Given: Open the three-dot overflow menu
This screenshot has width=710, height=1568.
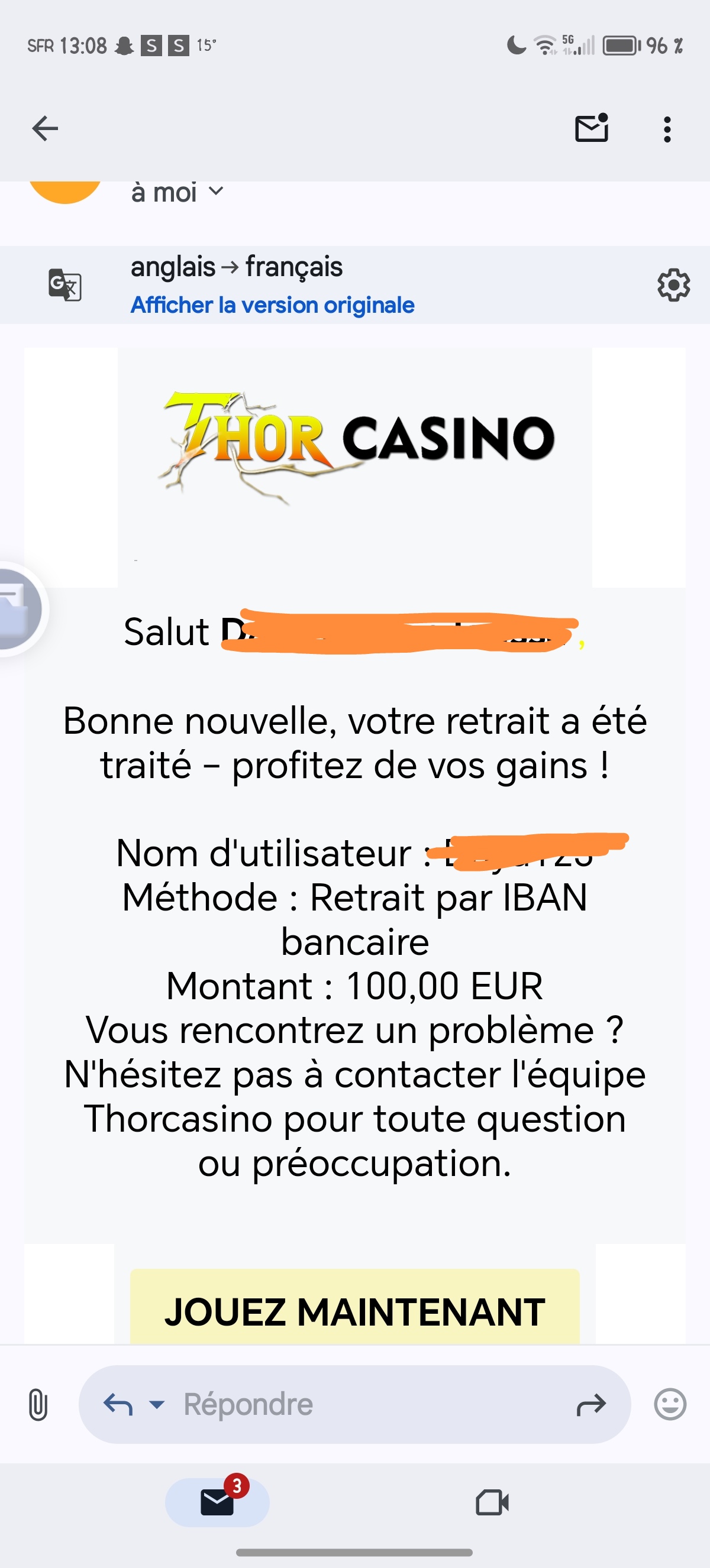Looking at the screenshot, I should point(667,129).
